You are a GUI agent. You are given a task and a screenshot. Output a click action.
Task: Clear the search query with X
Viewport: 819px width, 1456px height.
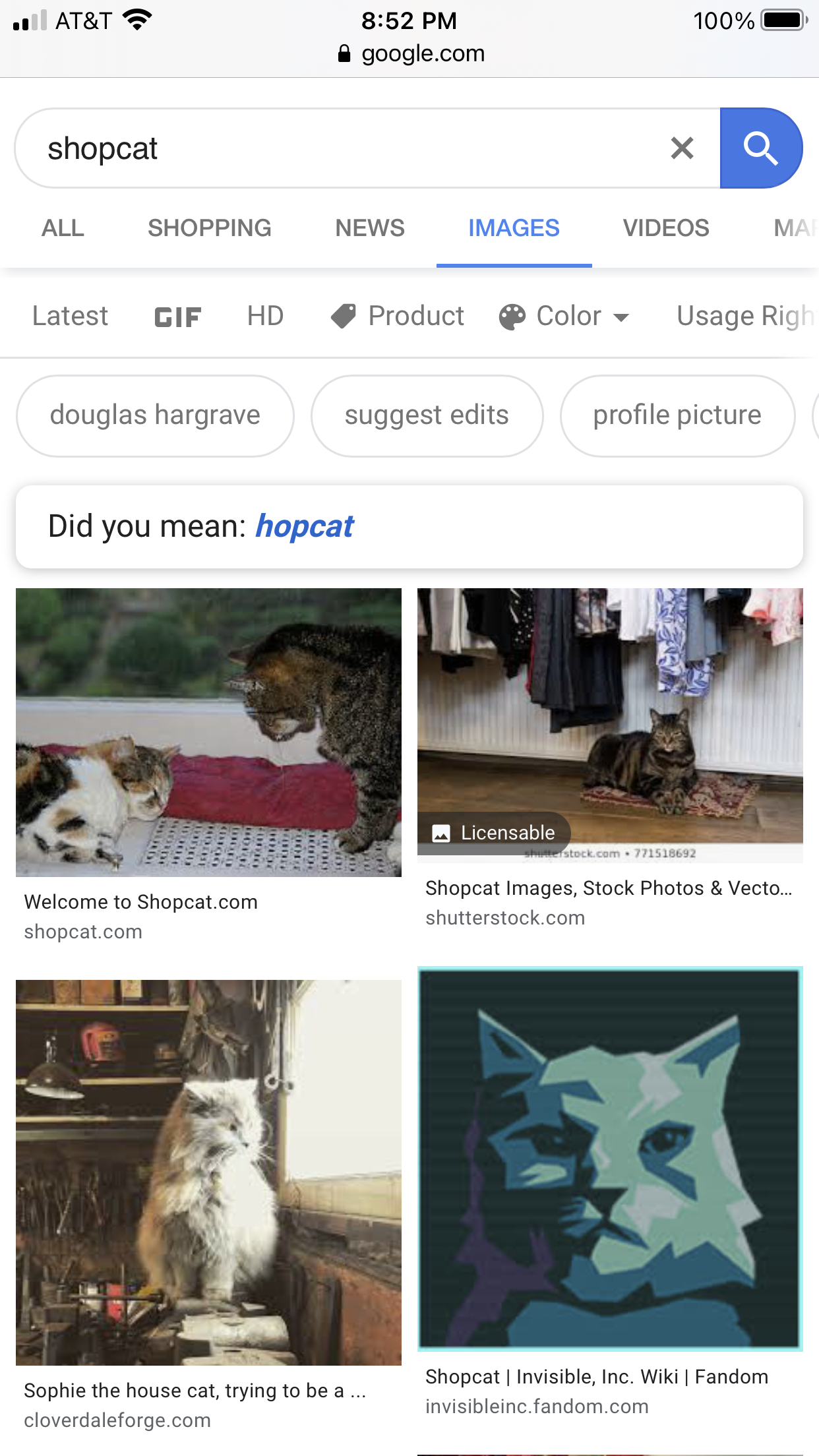(x=682, y=148)
